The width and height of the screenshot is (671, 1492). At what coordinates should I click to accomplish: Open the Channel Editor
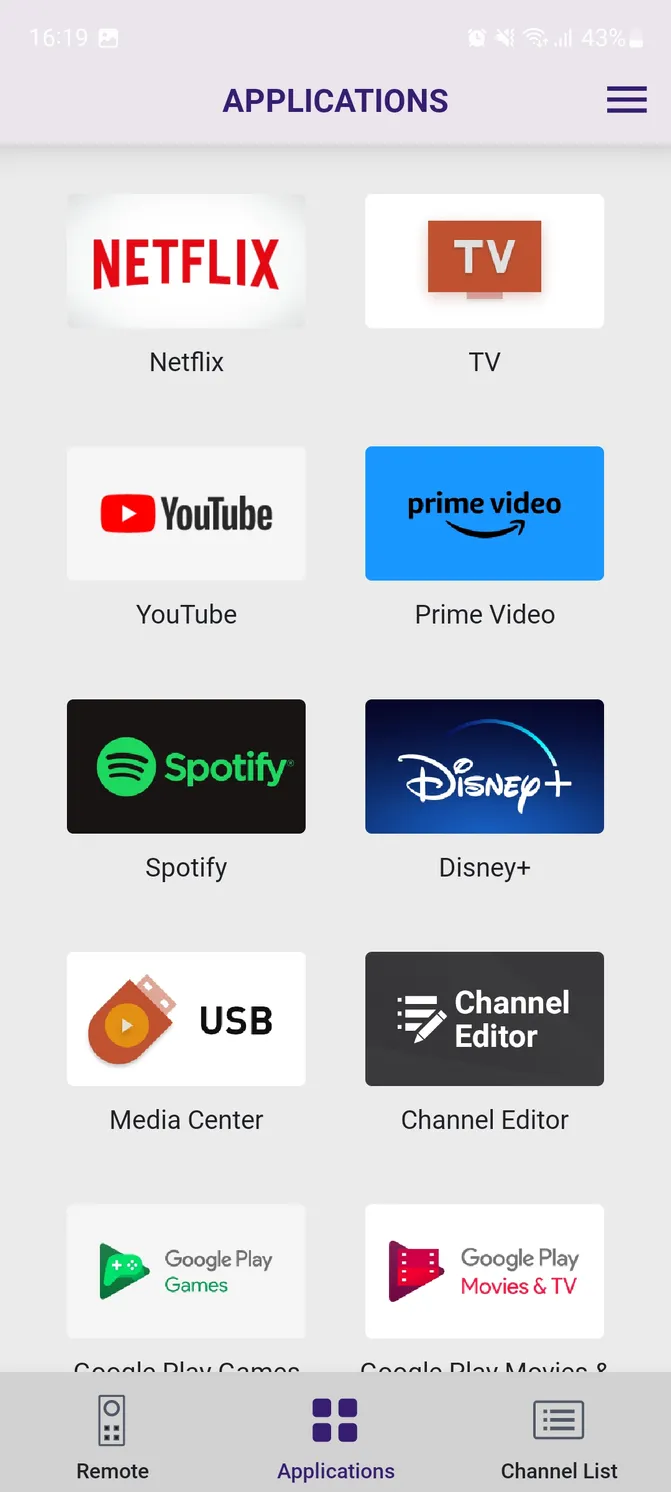[485, 1019]
